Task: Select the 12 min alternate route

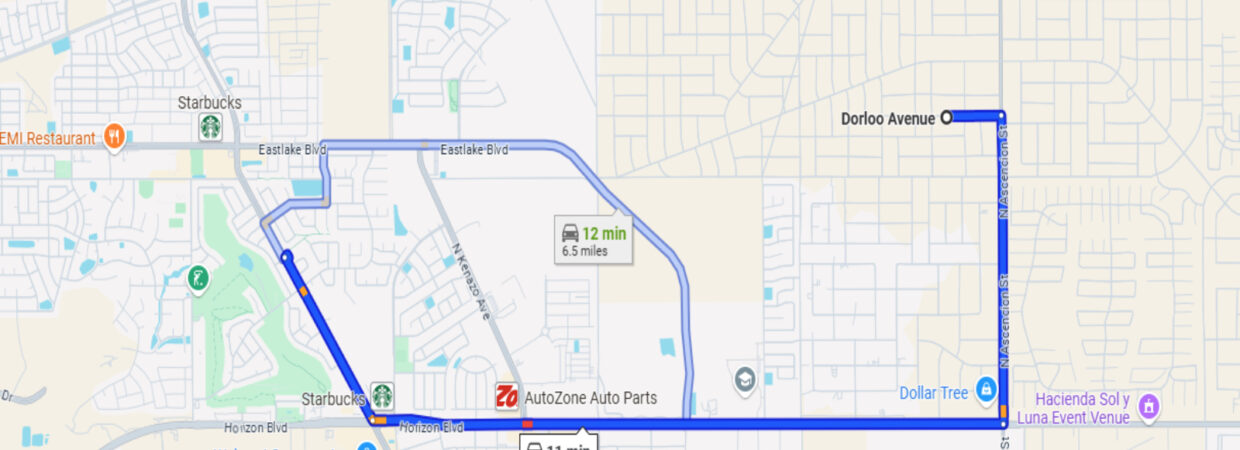Action: click(x=594, y=240)
